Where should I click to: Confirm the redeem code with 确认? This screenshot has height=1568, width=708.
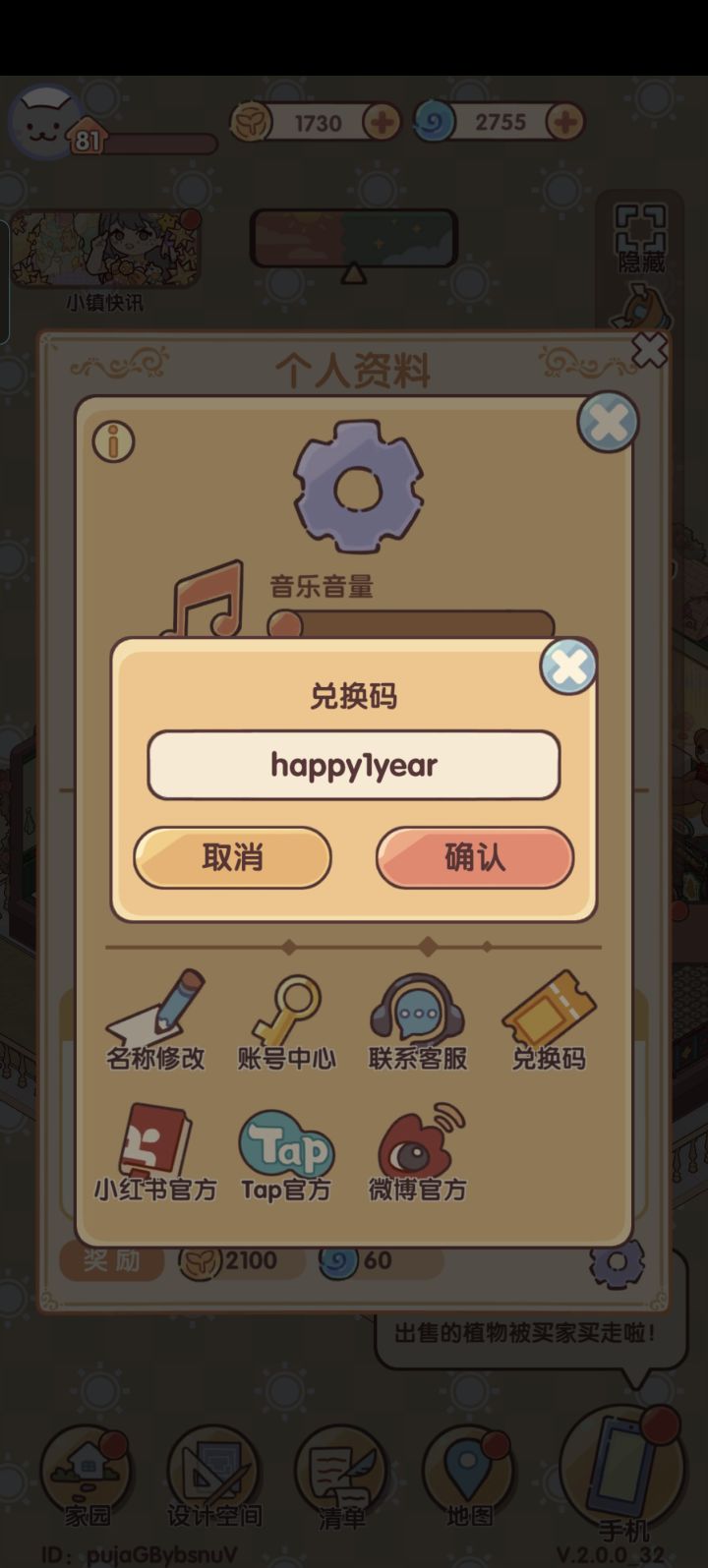[473, 857]
